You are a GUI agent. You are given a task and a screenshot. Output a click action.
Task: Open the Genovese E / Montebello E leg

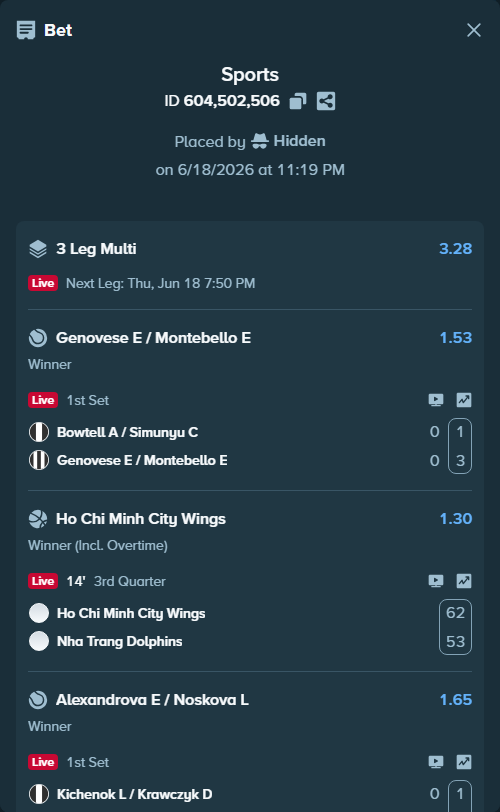[x=153, y=338]
